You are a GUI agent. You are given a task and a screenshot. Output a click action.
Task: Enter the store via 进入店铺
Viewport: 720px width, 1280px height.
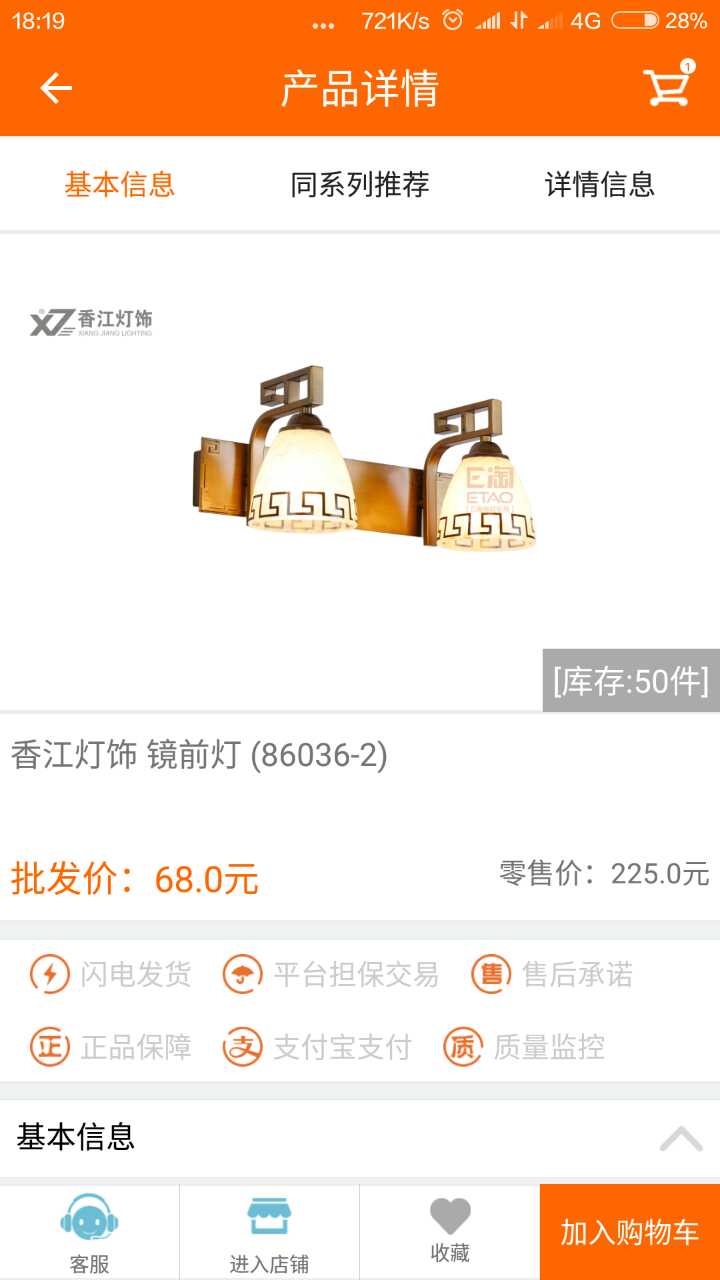pyautogui.click(x=270, y=1233)
